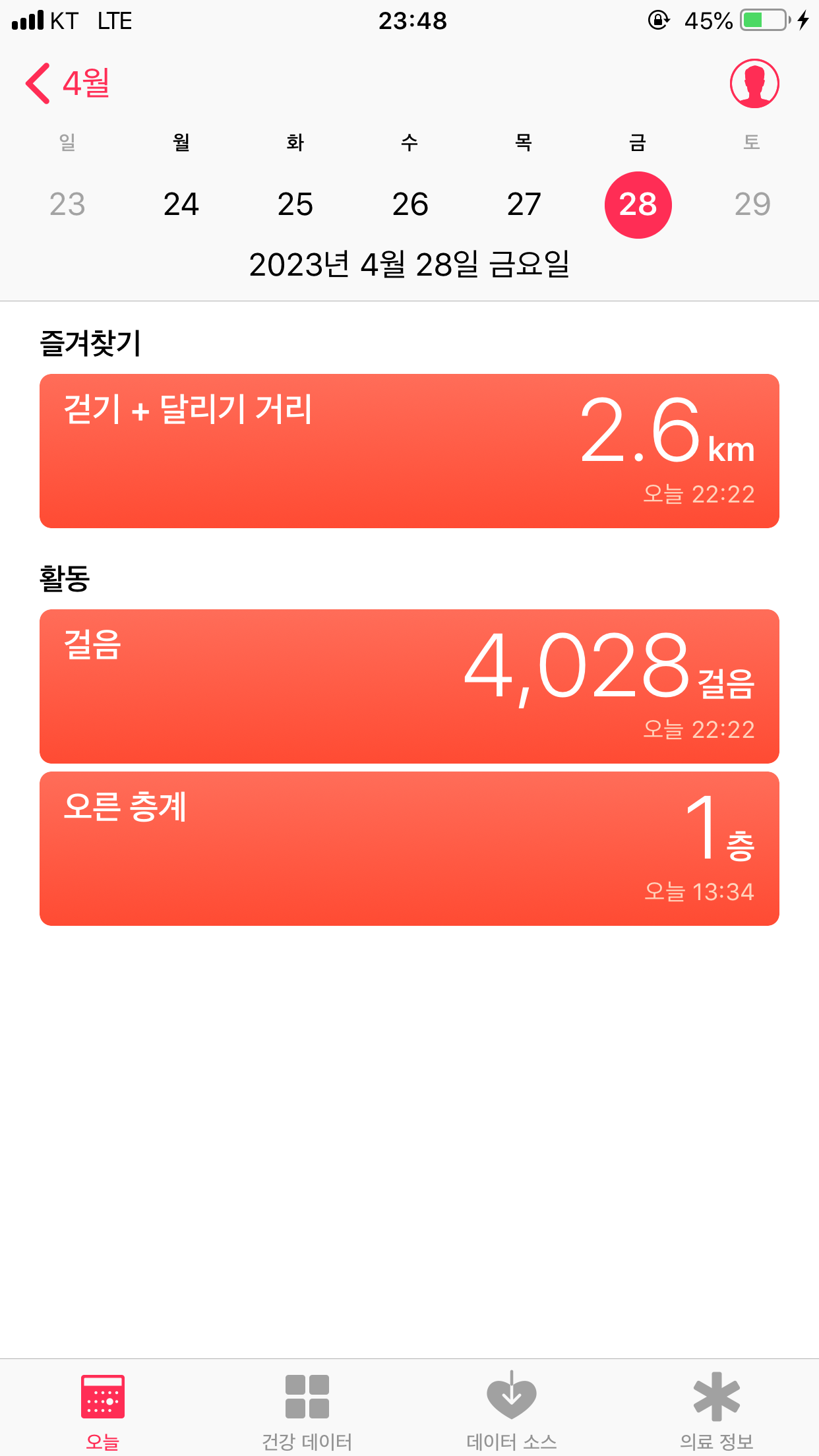
Task: Select date 28 in the week row
Action: [x=638, y=204]
